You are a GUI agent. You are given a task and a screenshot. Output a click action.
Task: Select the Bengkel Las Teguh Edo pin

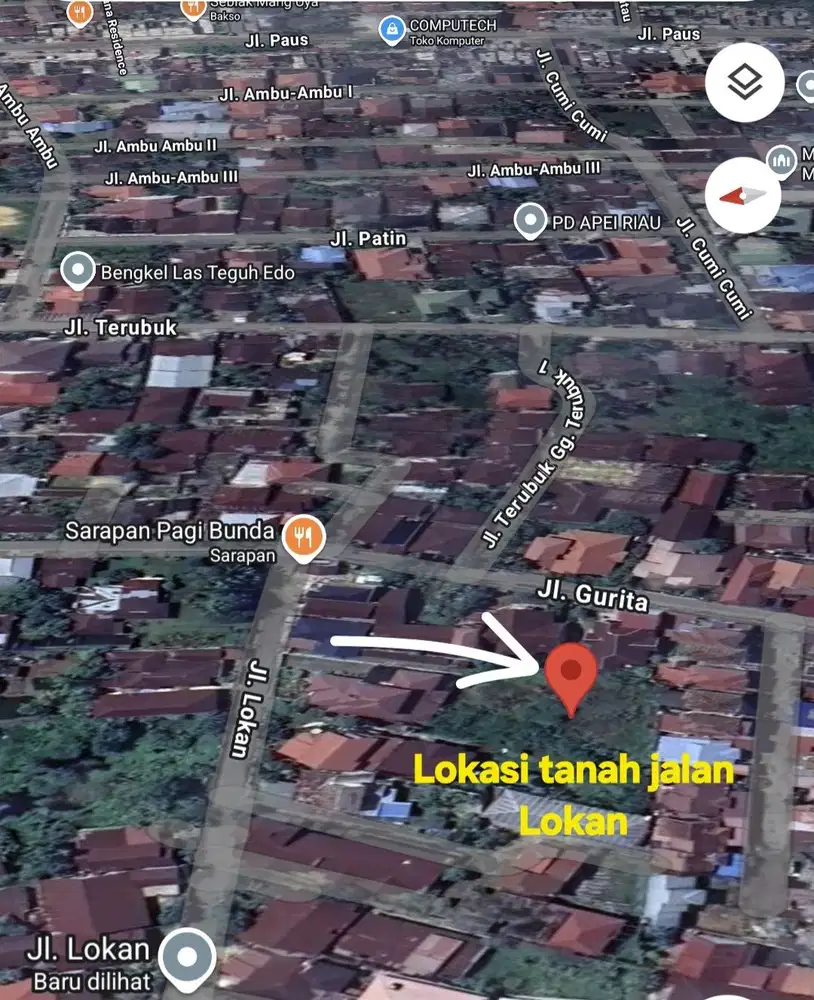tap(78, 270)
